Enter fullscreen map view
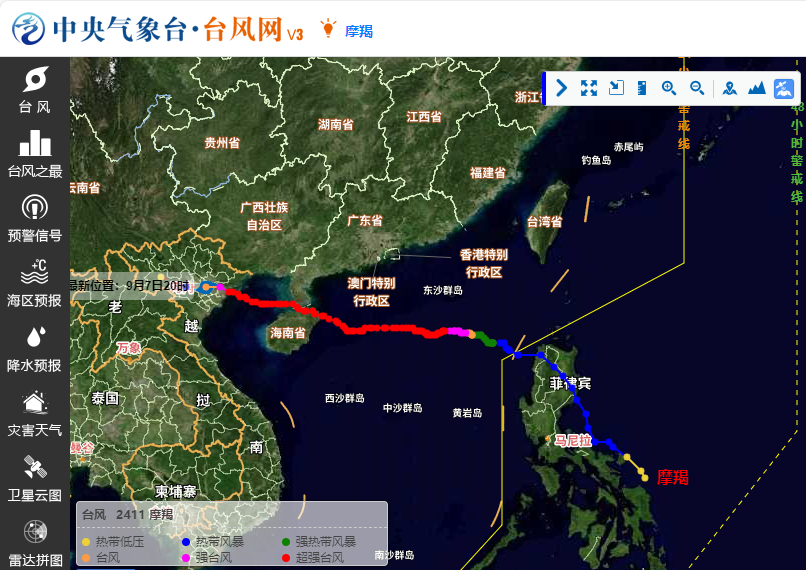Viewport: 806px width, 570px height. [589, 88]
